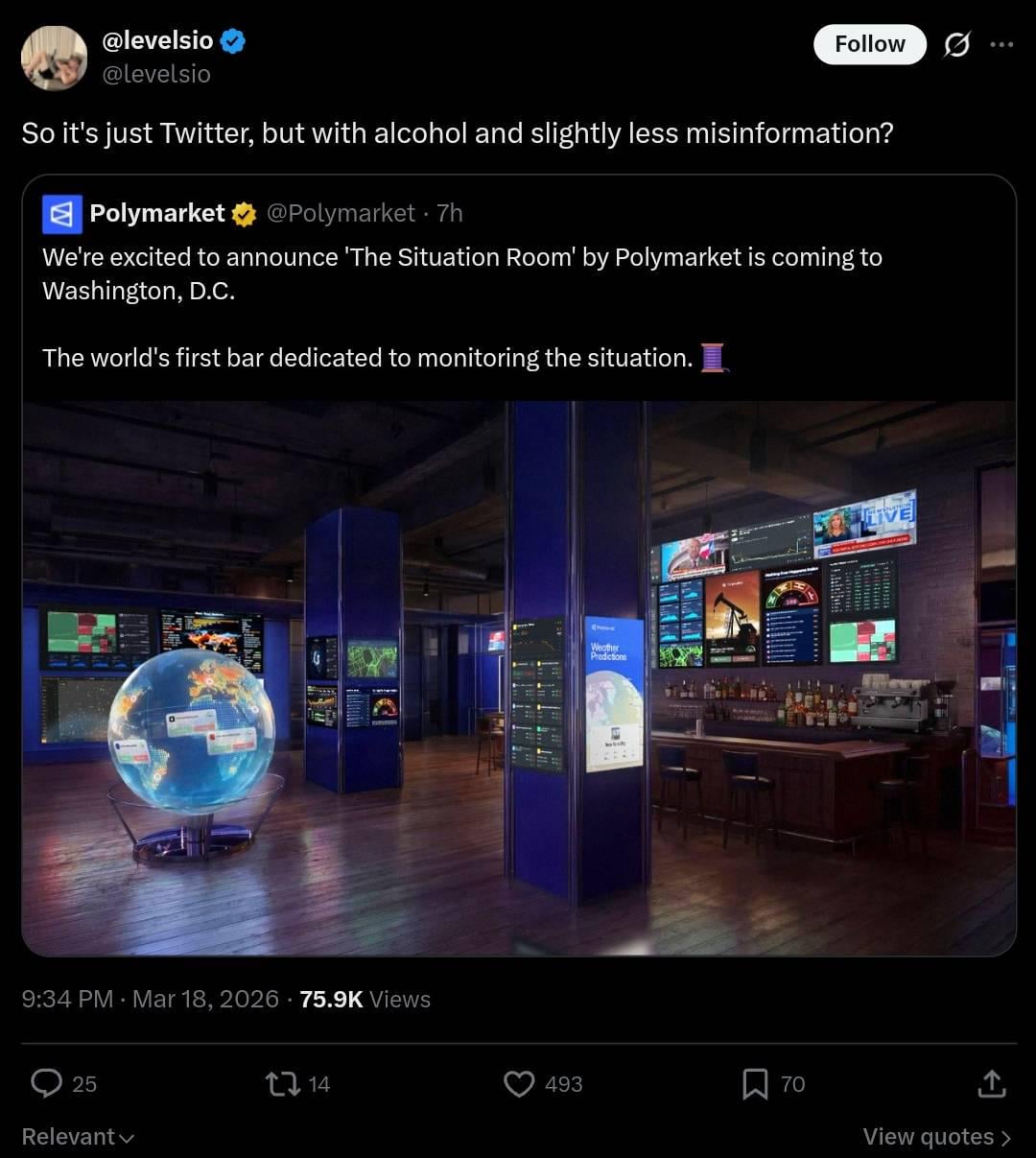Bookmark this post

pos(755,1083)
